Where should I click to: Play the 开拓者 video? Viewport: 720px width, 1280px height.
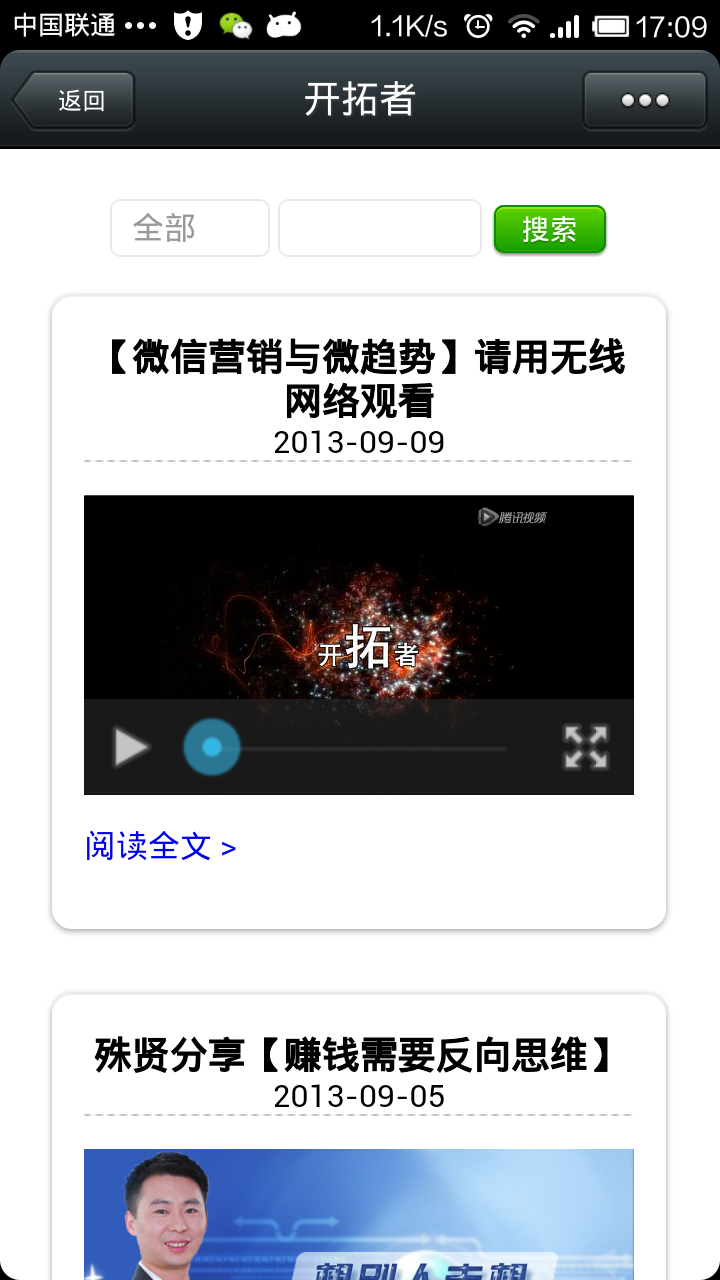[131, 747]
